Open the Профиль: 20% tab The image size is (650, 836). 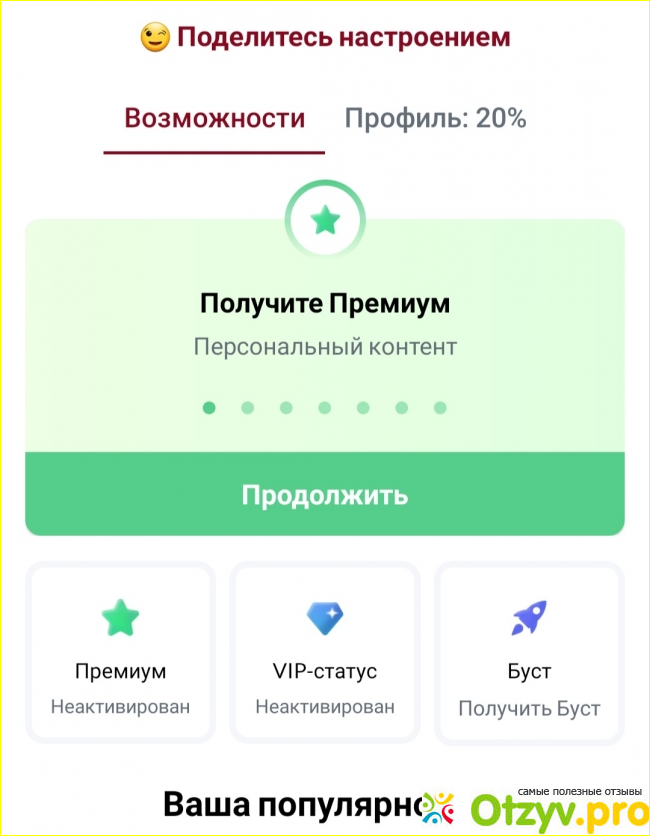click(x=435, y=118)
